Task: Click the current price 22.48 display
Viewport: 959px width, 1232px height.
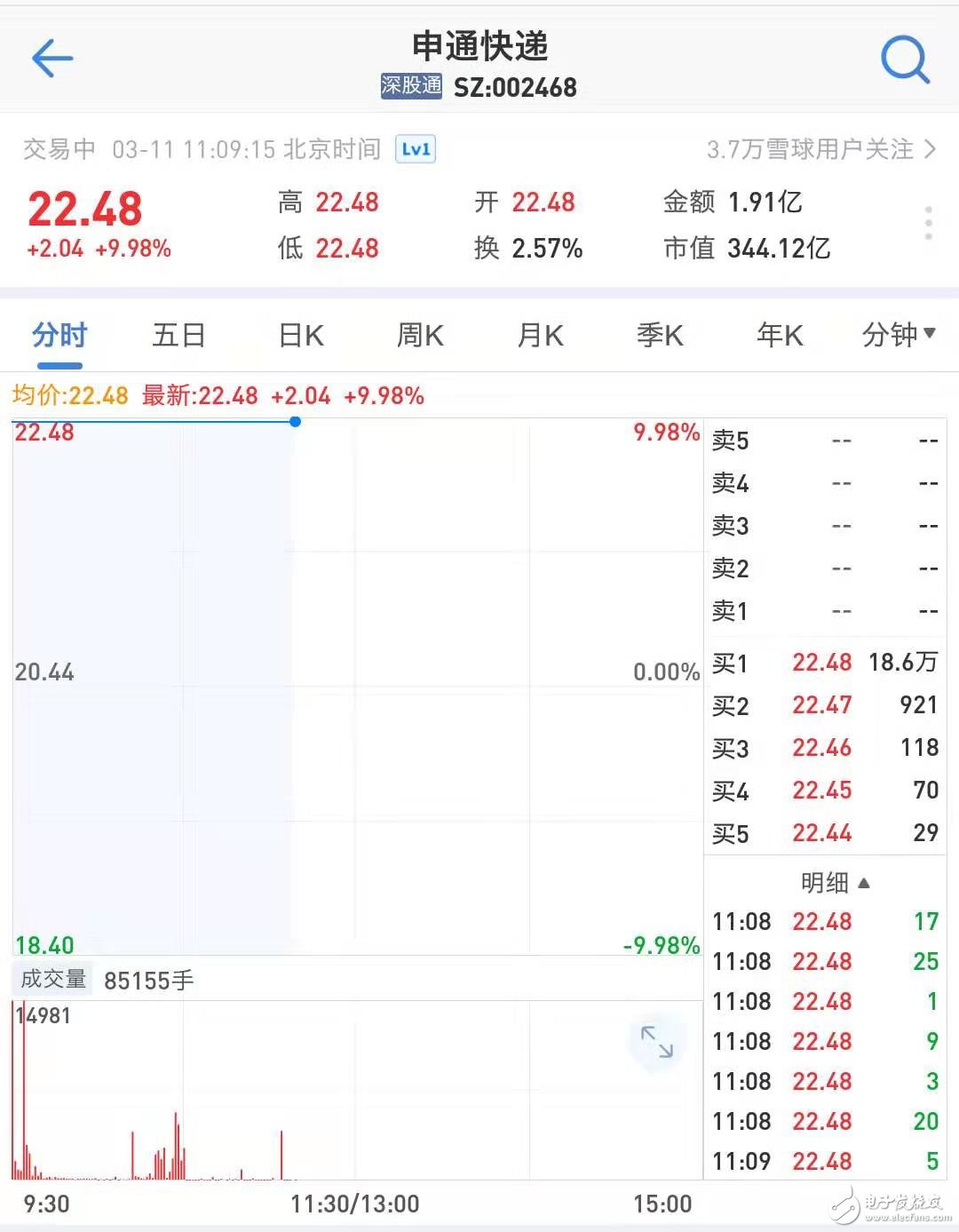Action: pyautogui.click(x=85, y=206)
